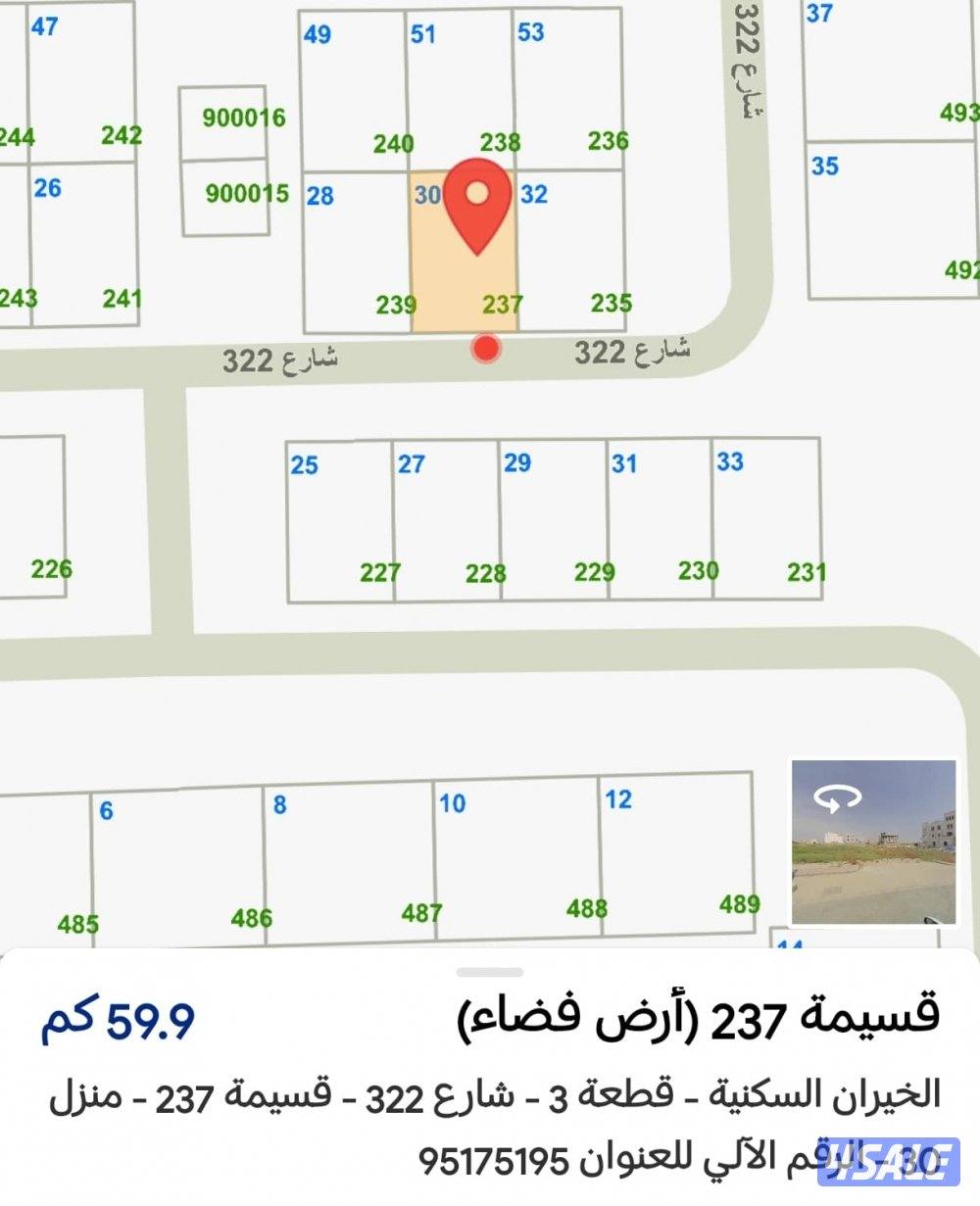
Task: Click the red dot marker on street 322
Action: 484,349
